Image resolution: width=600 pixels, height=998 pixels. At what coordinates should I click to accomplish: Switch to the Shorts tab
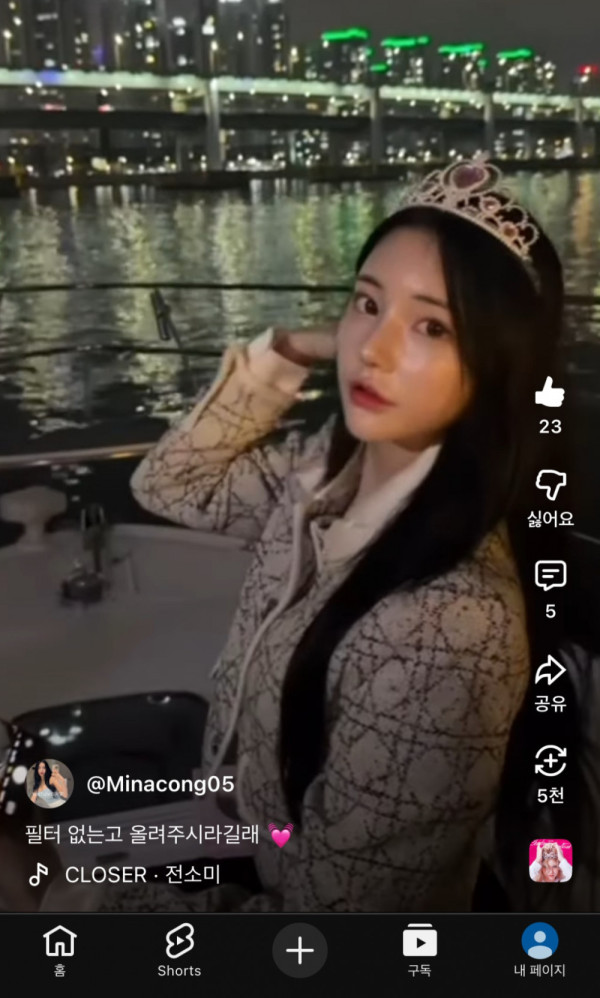pyautogui.click(x=179, y=950)
